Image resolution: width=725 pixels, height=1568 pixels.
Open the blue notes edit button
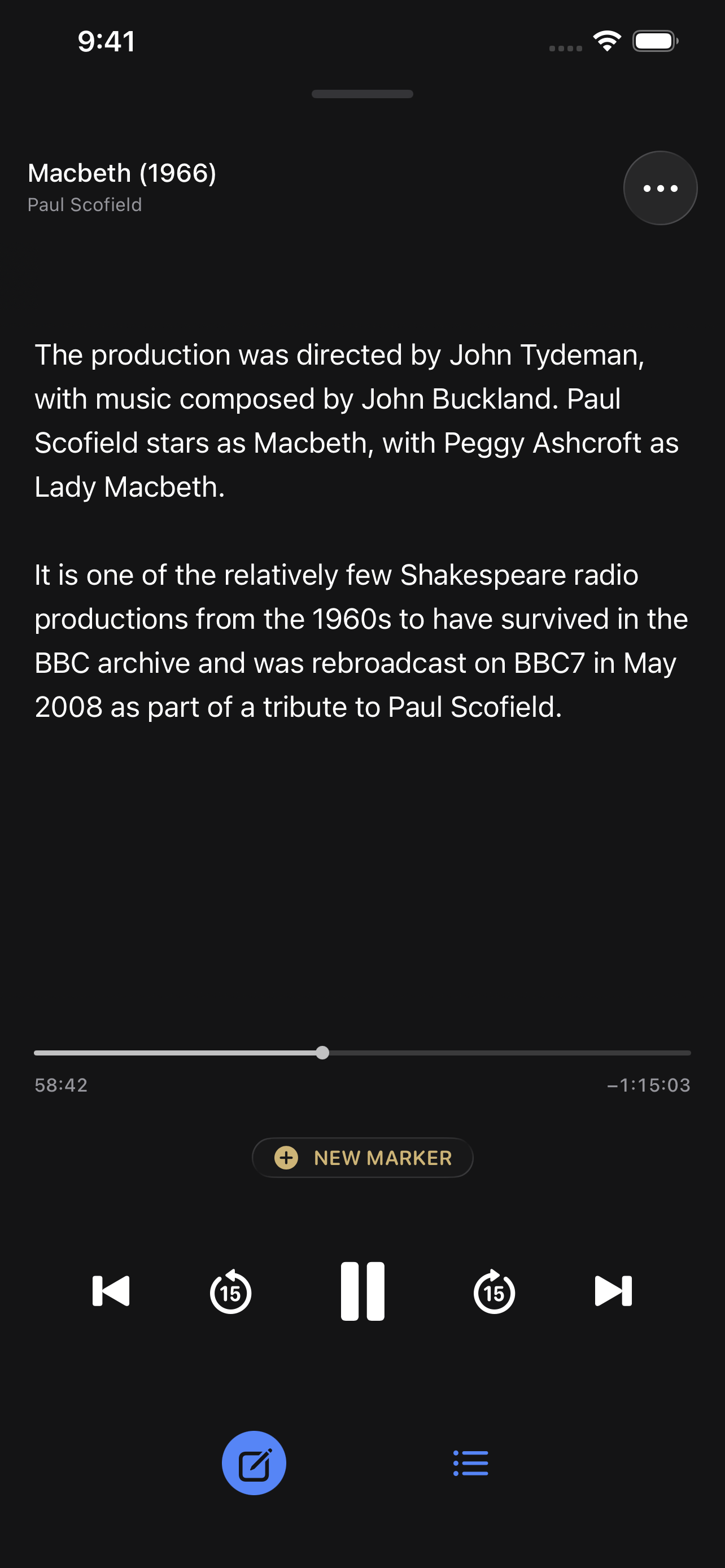point(254,1462)
